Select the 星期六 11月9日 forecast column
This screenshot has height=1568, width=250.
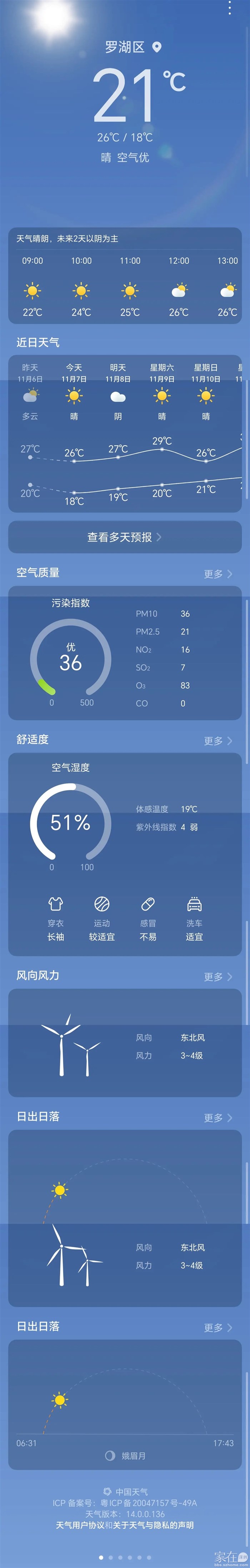coord(162,373)
